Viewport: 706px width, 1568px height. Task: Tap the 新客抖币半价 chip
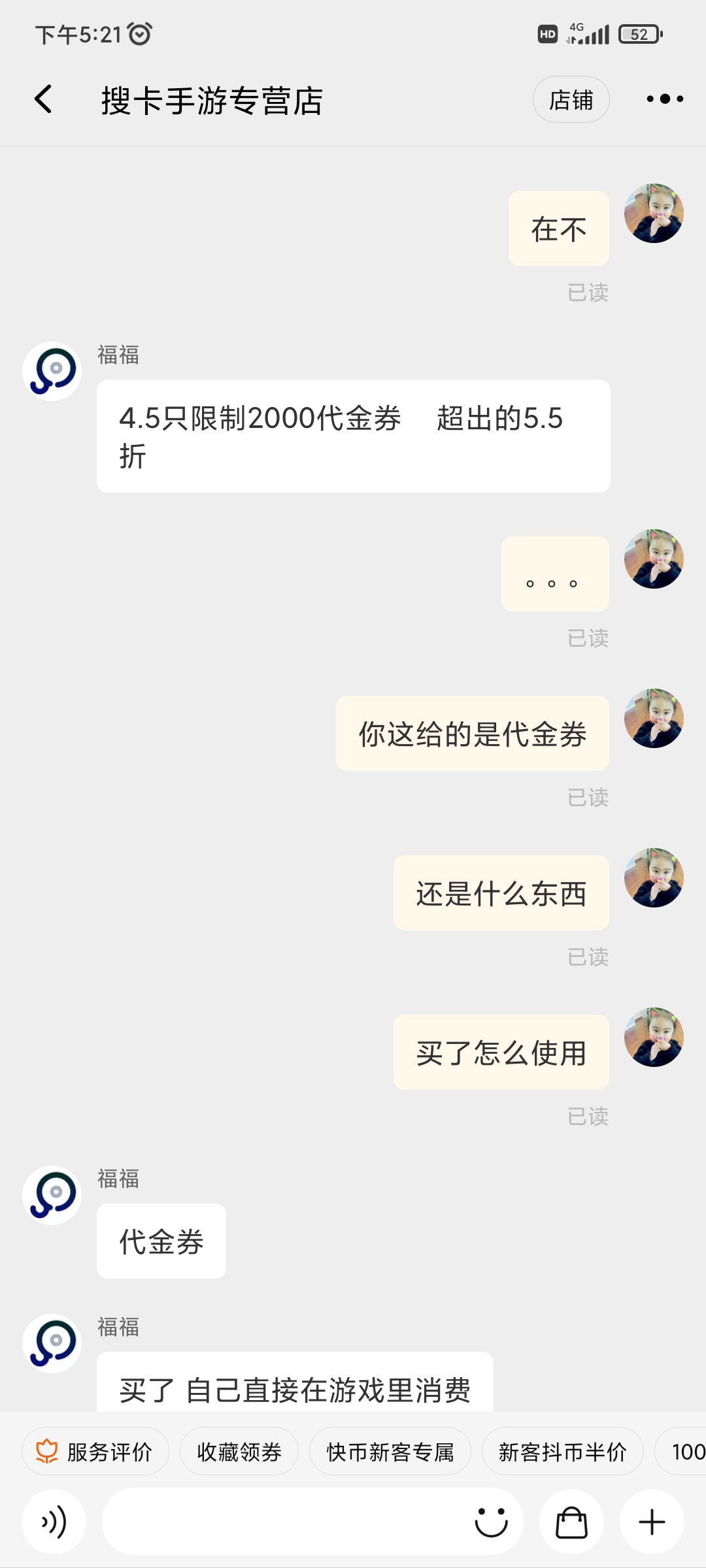(x=563, y=1452)
